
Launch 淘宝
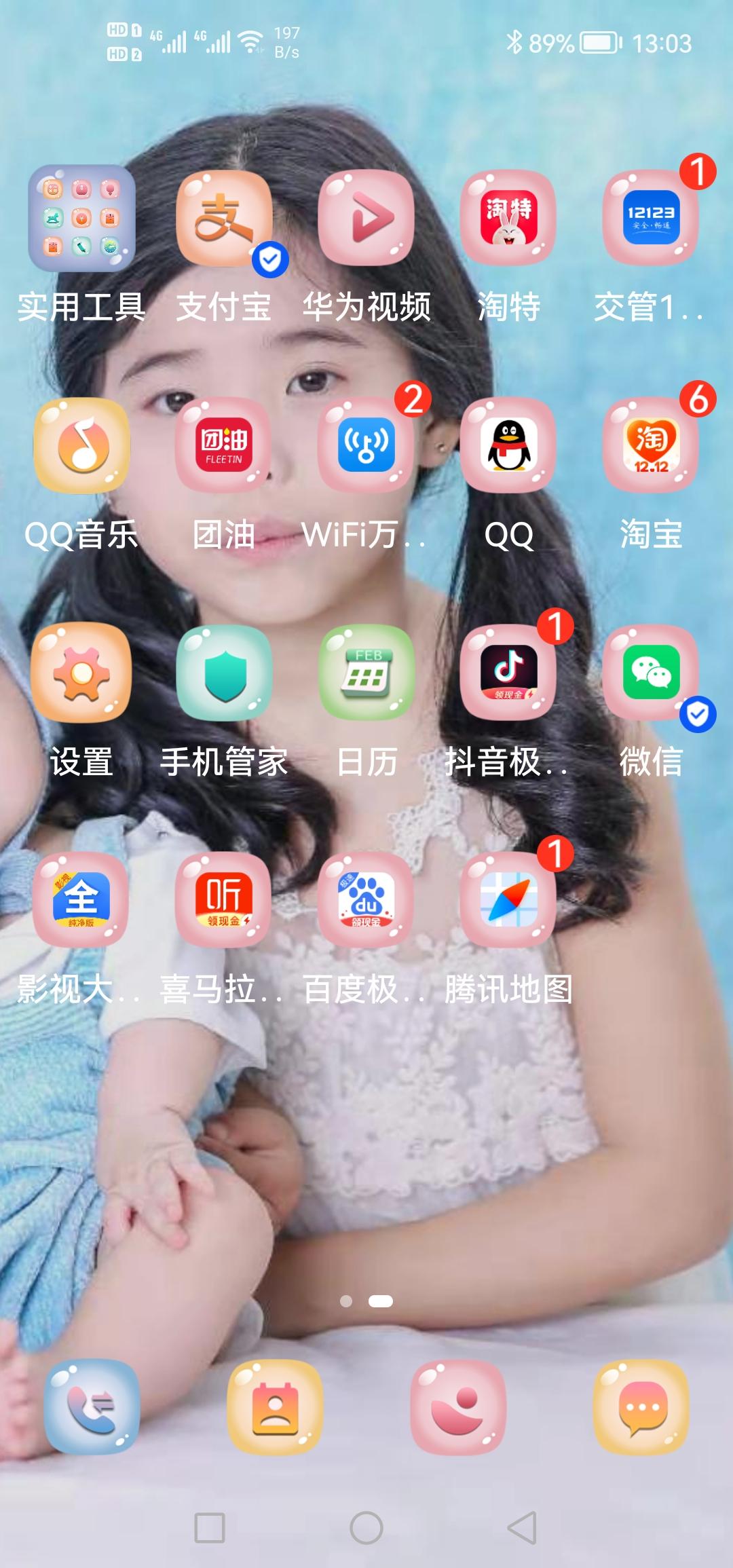tap(650, 446)
